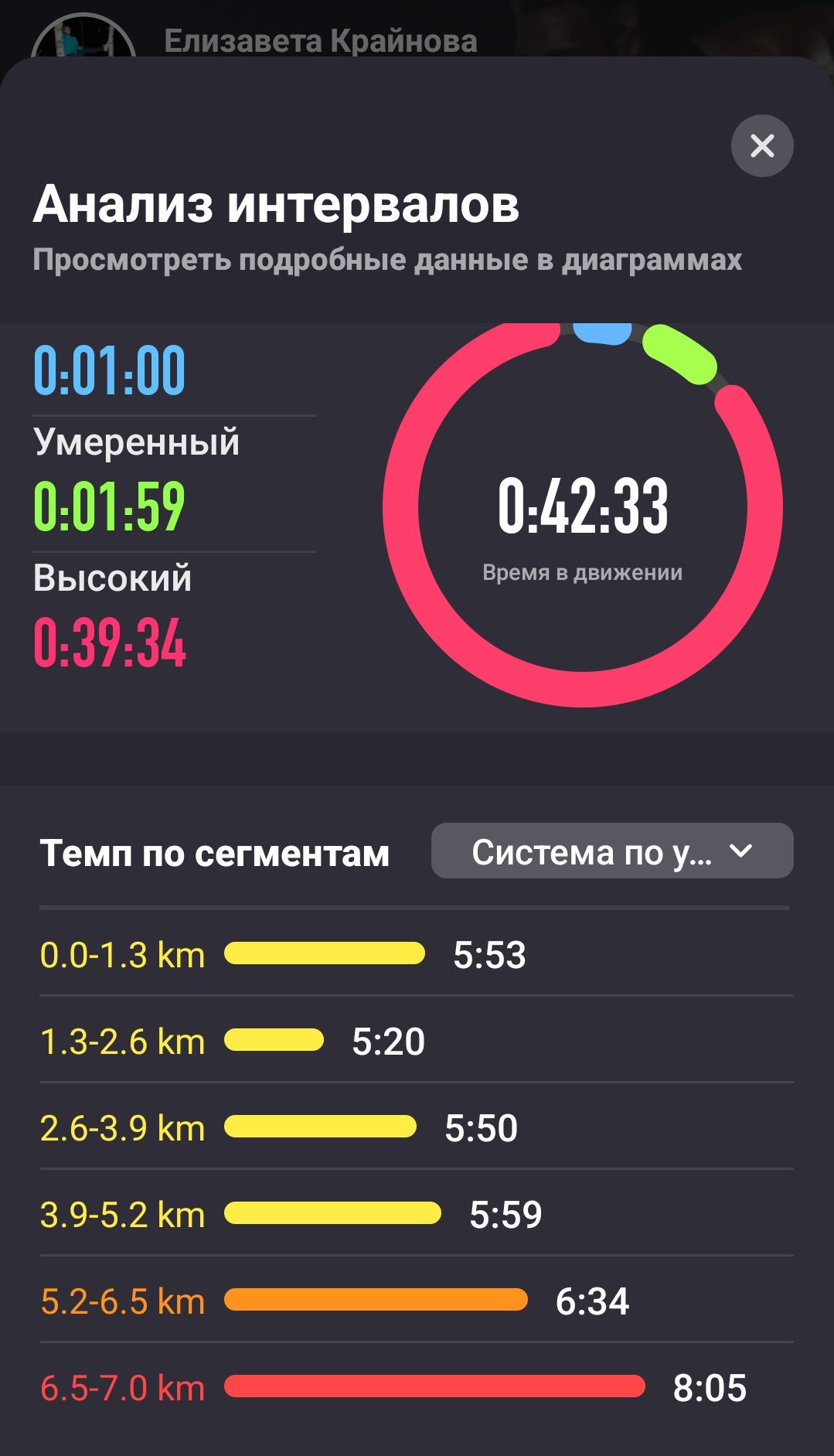The height and width of the screenshot is (1456, 834).
Task: Open the segment system dropdown
Action: (612, 851)
